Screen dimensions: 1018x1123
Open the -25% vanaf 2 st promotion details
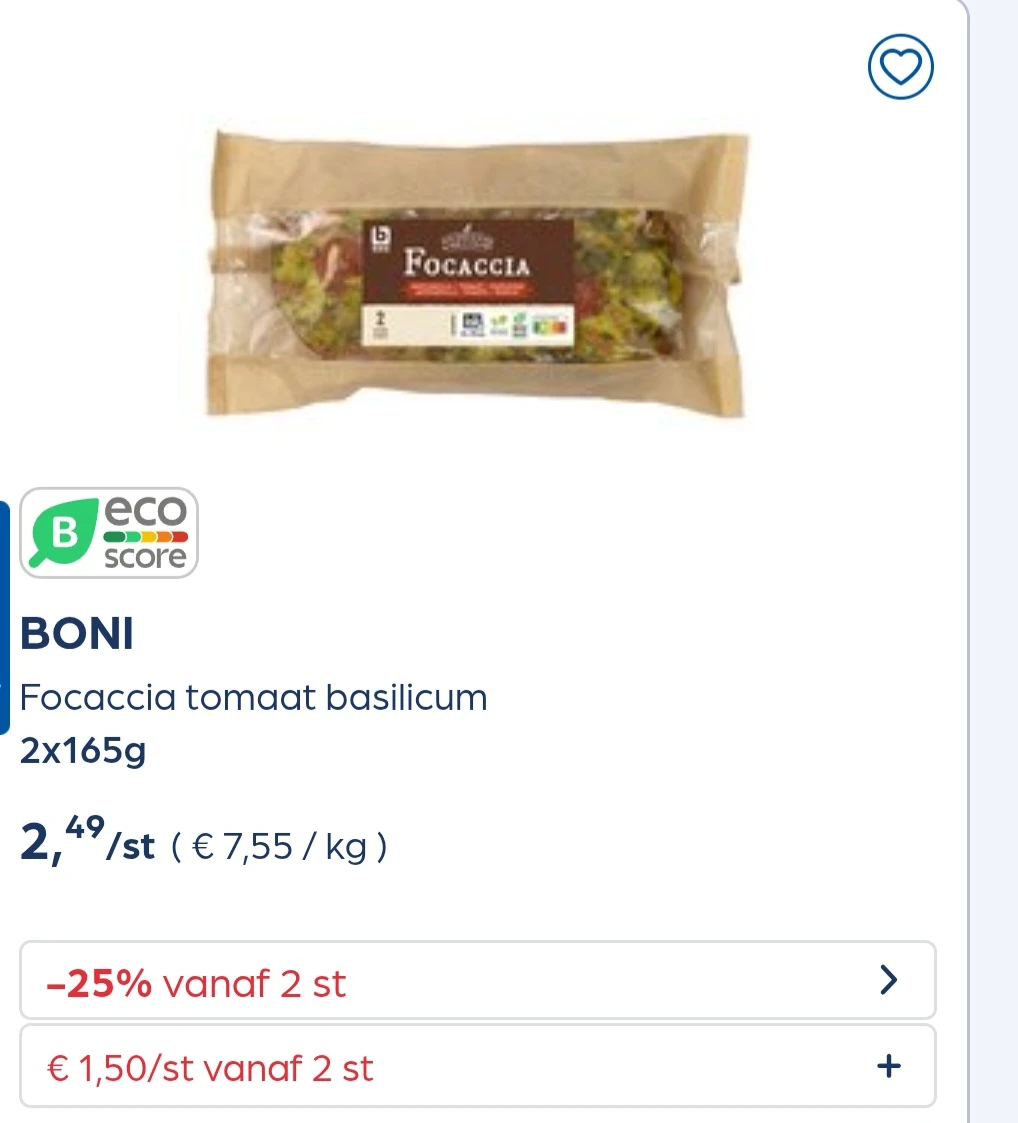[478, 984]
